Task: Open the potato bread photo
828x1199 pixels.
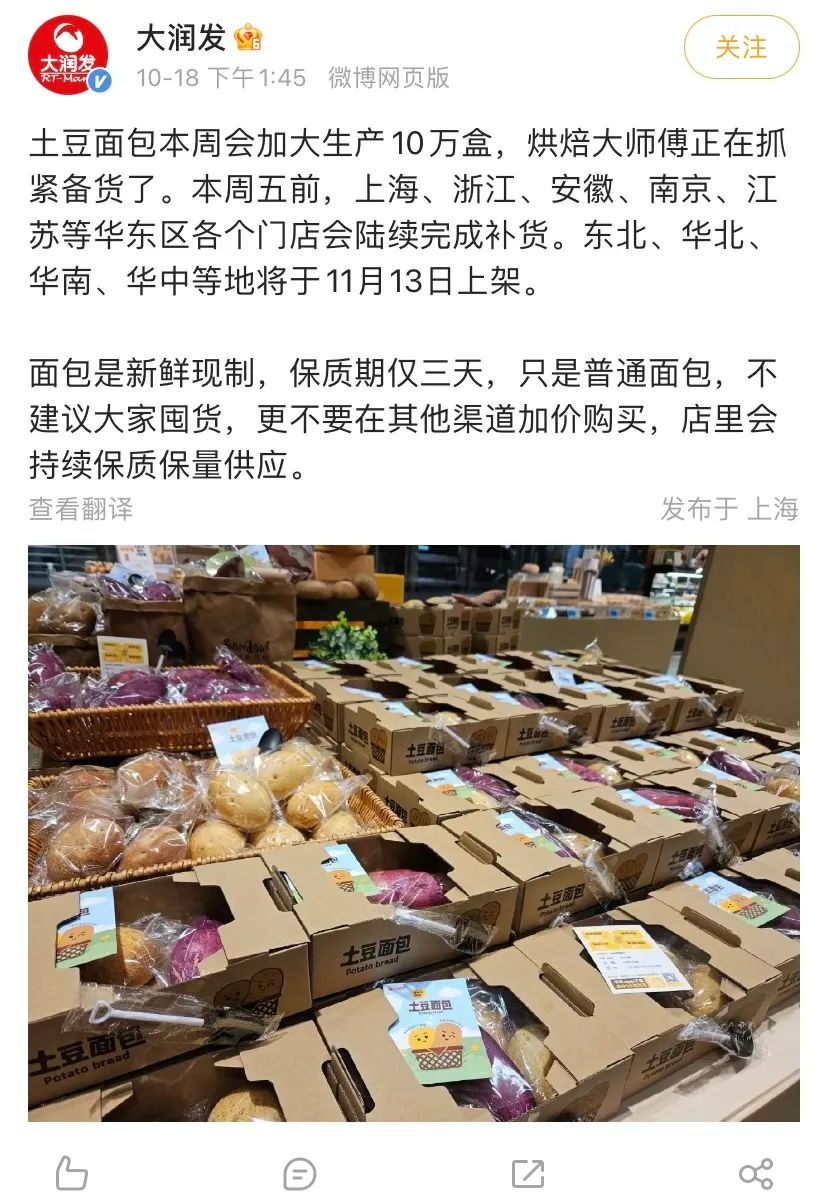Action: 413,832
